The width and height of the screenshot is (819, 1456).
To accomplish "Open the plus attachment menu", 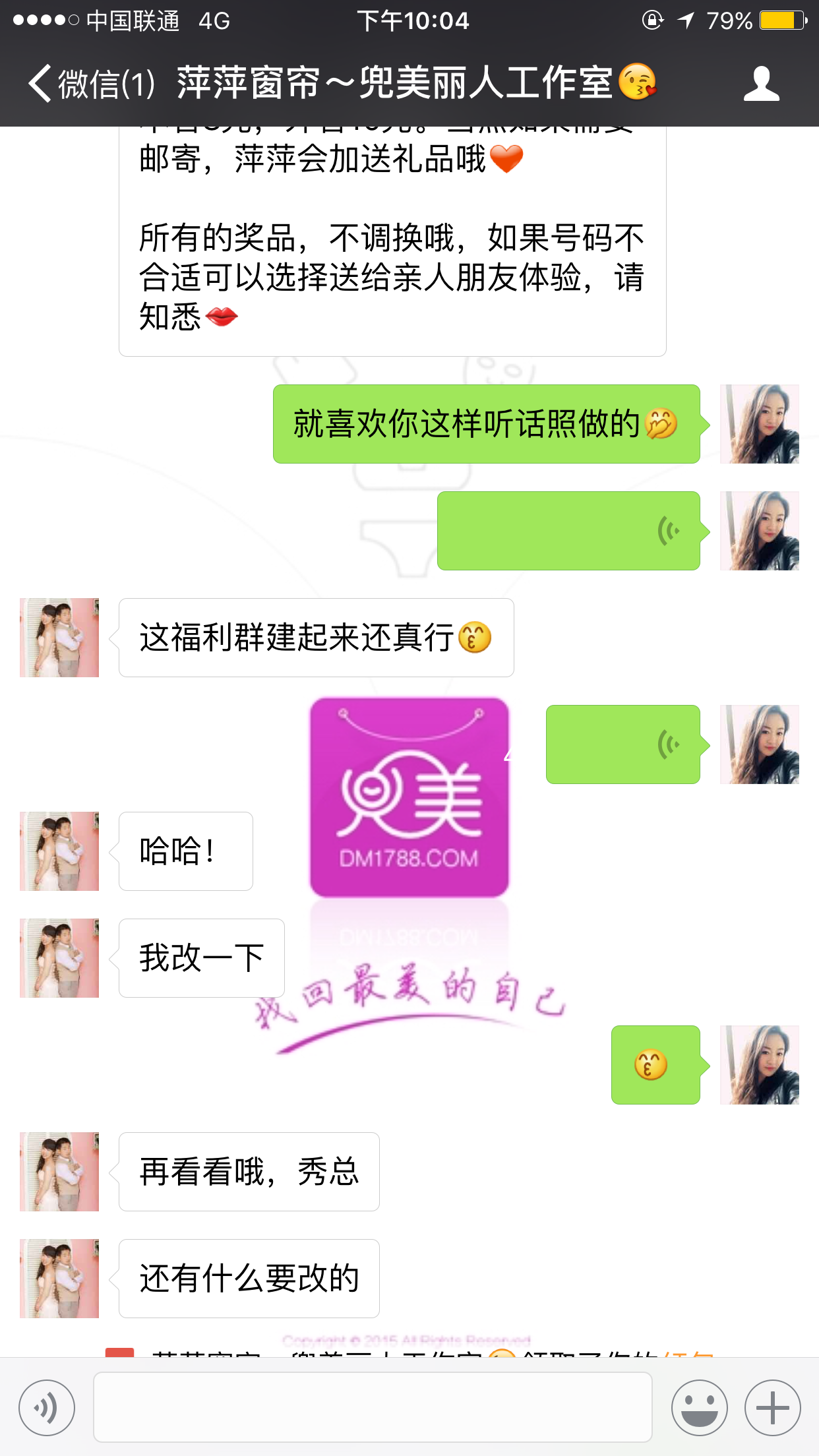I will pyautogui.click(x=772, y=1408).
